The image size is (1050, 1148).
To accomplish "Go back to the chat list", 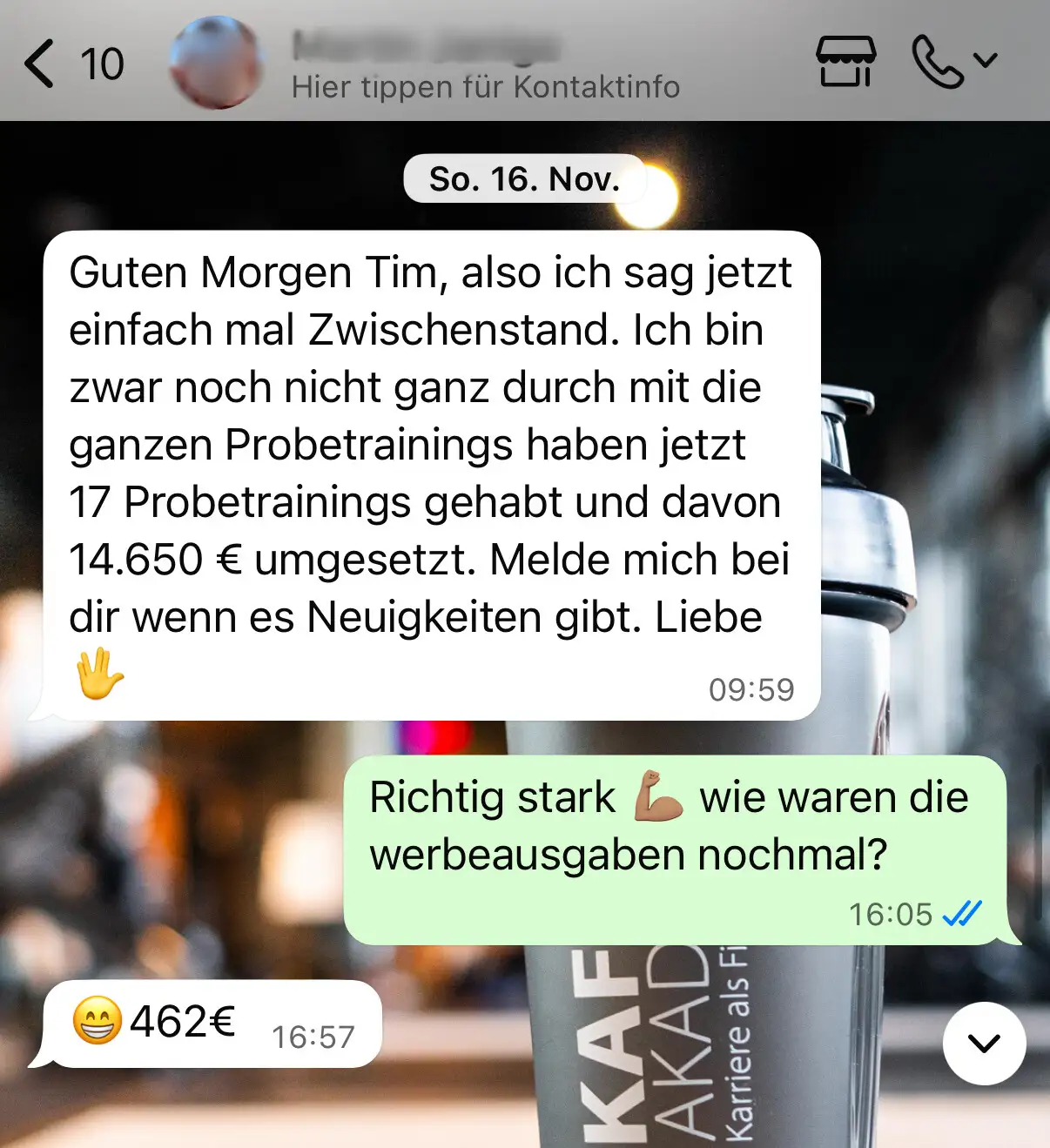I will coord(40,64).
